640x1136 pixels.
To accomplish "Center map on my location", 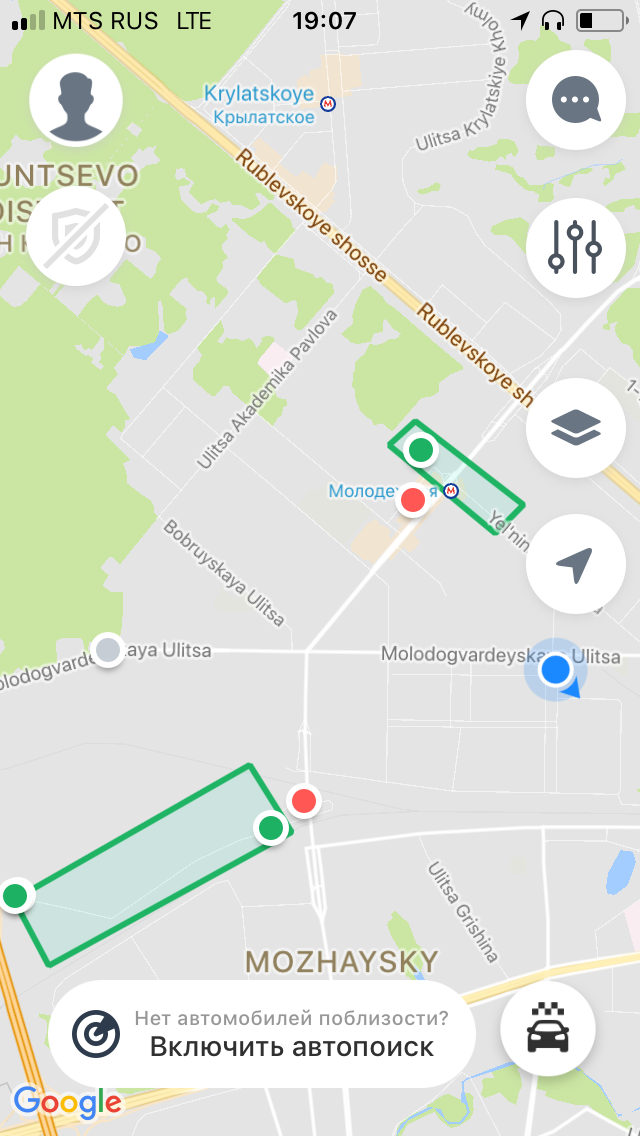I will (575, 565).
